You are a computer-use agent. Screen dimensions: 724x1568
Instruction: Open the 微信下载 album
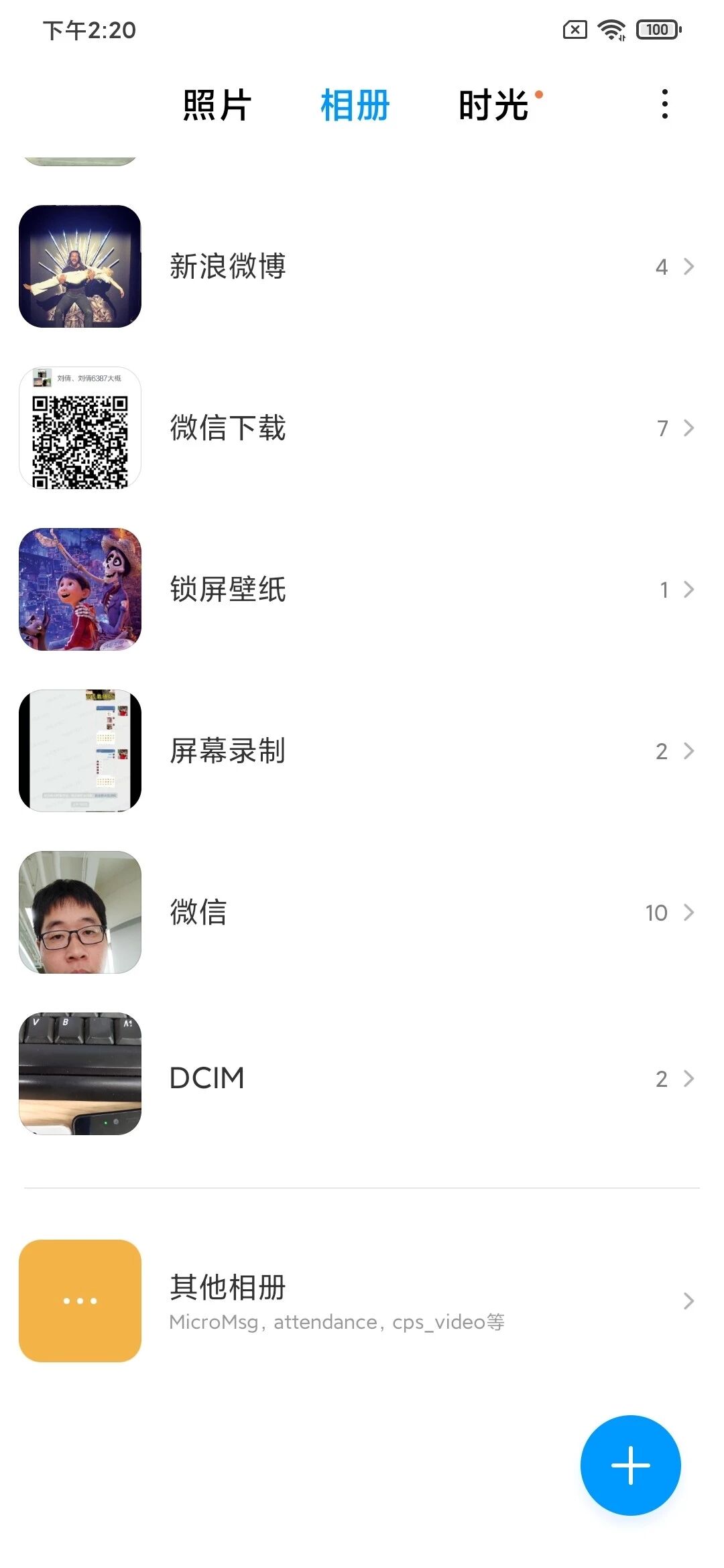pos(362,428)
